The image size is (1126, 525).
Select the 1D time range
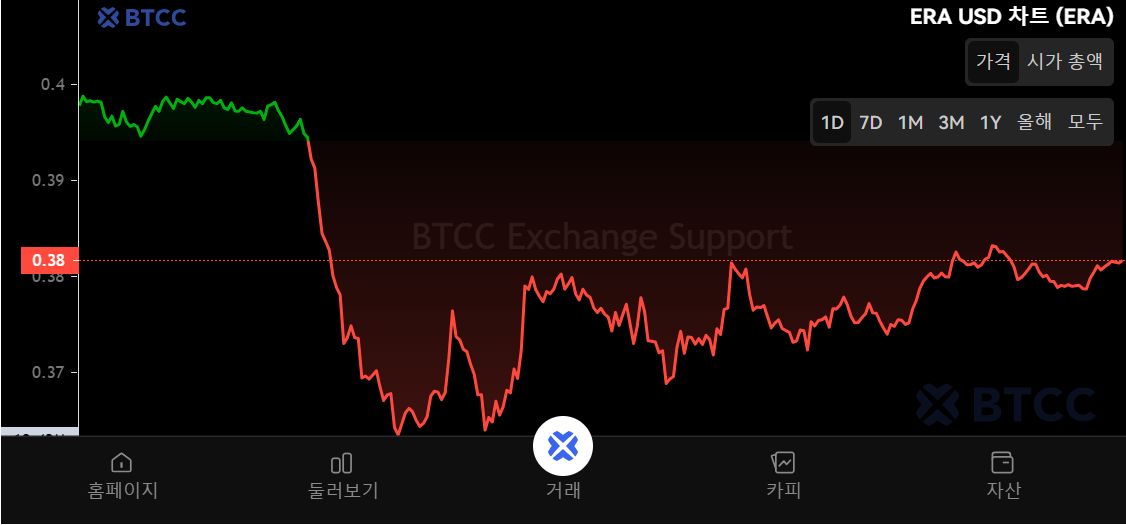[x=832, y=122]
